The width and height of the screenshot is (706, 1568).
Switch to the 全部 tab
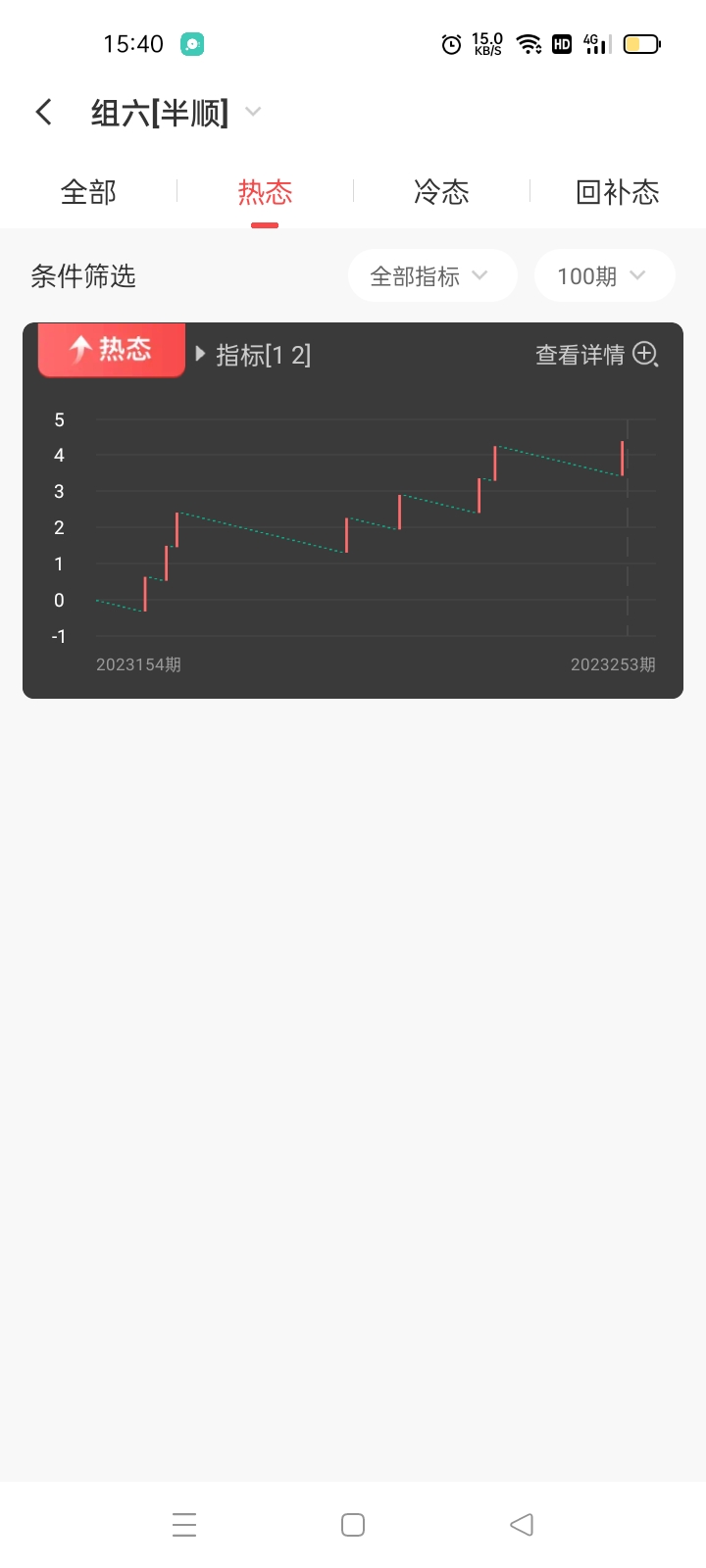[88, 192]
